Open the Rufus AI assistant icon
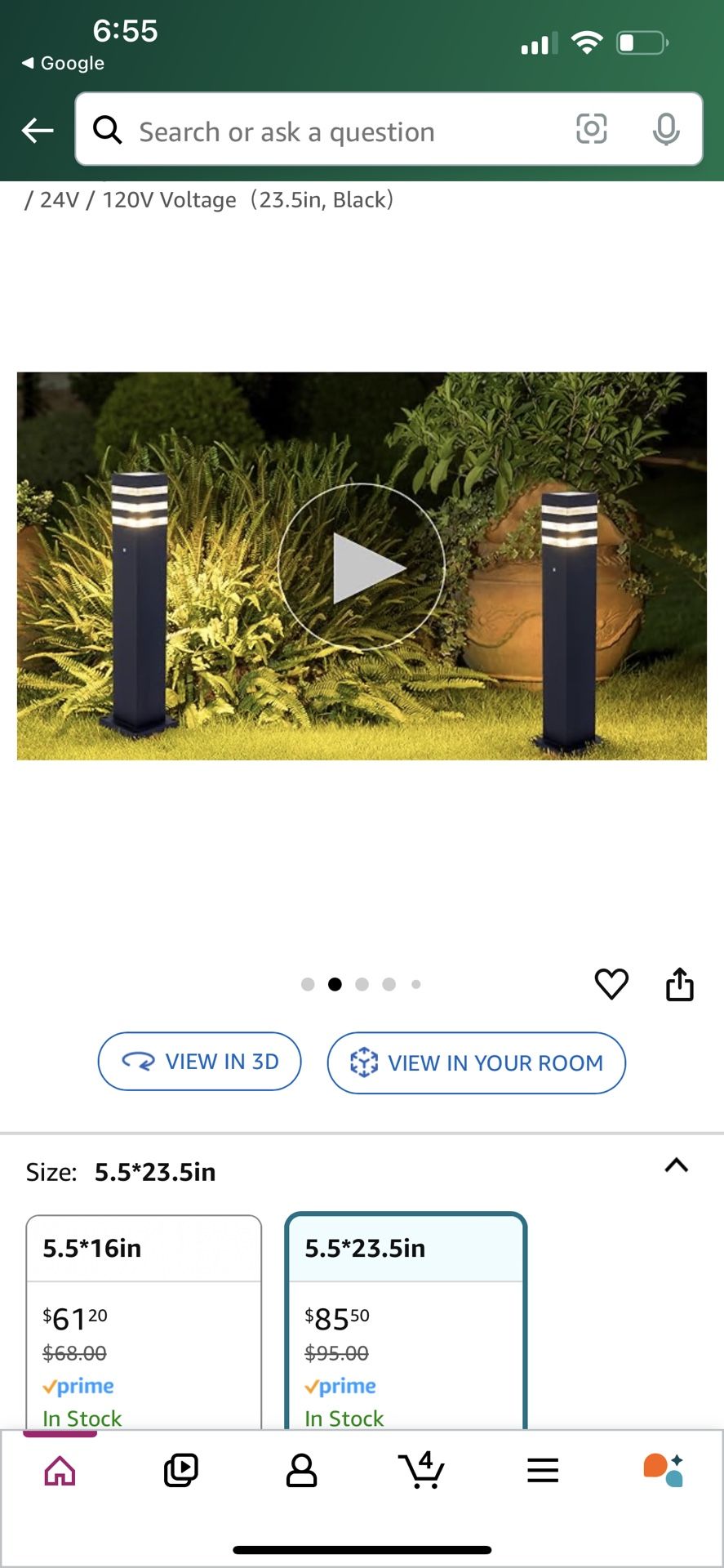 click(663, 1470)
